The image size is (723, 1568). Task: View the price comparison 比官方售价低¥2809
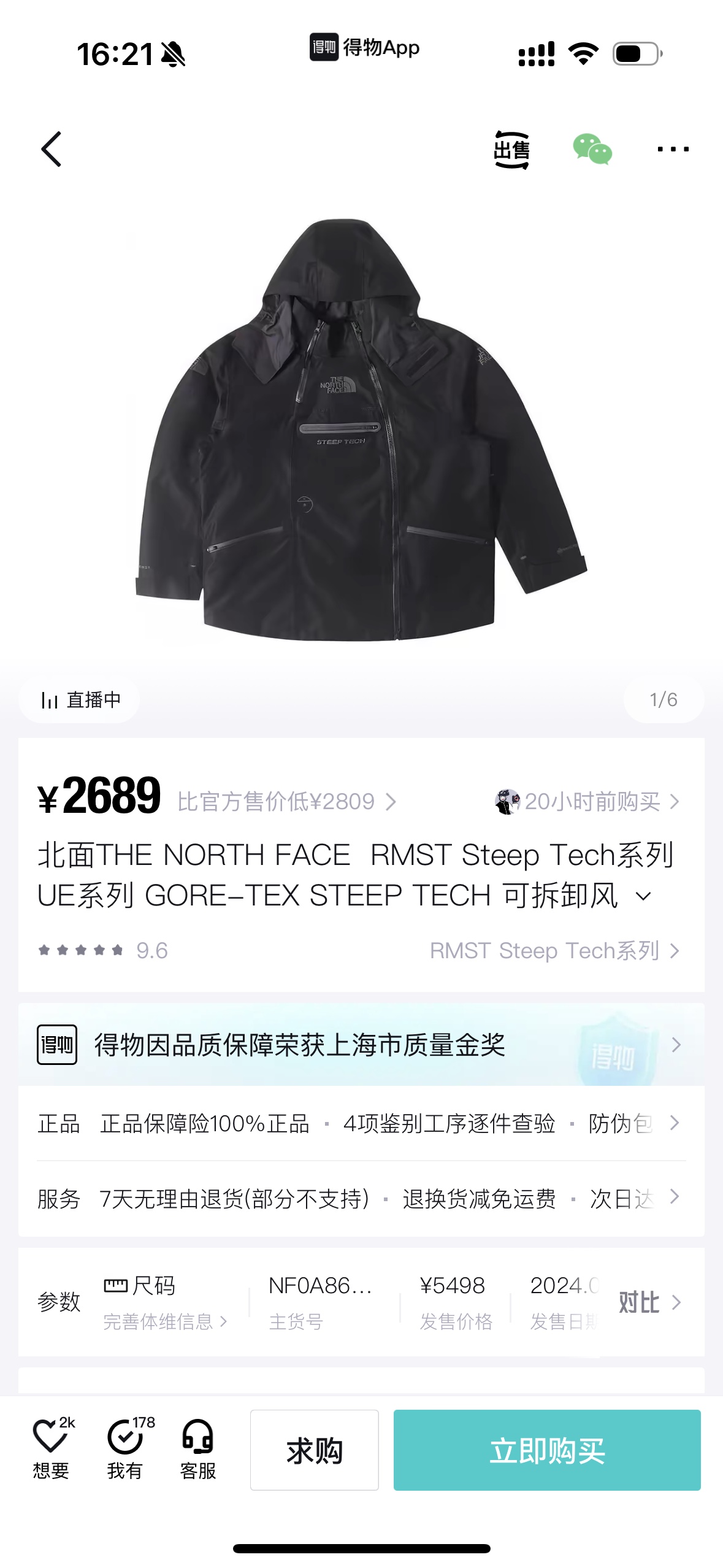click(x=286, y=801)
